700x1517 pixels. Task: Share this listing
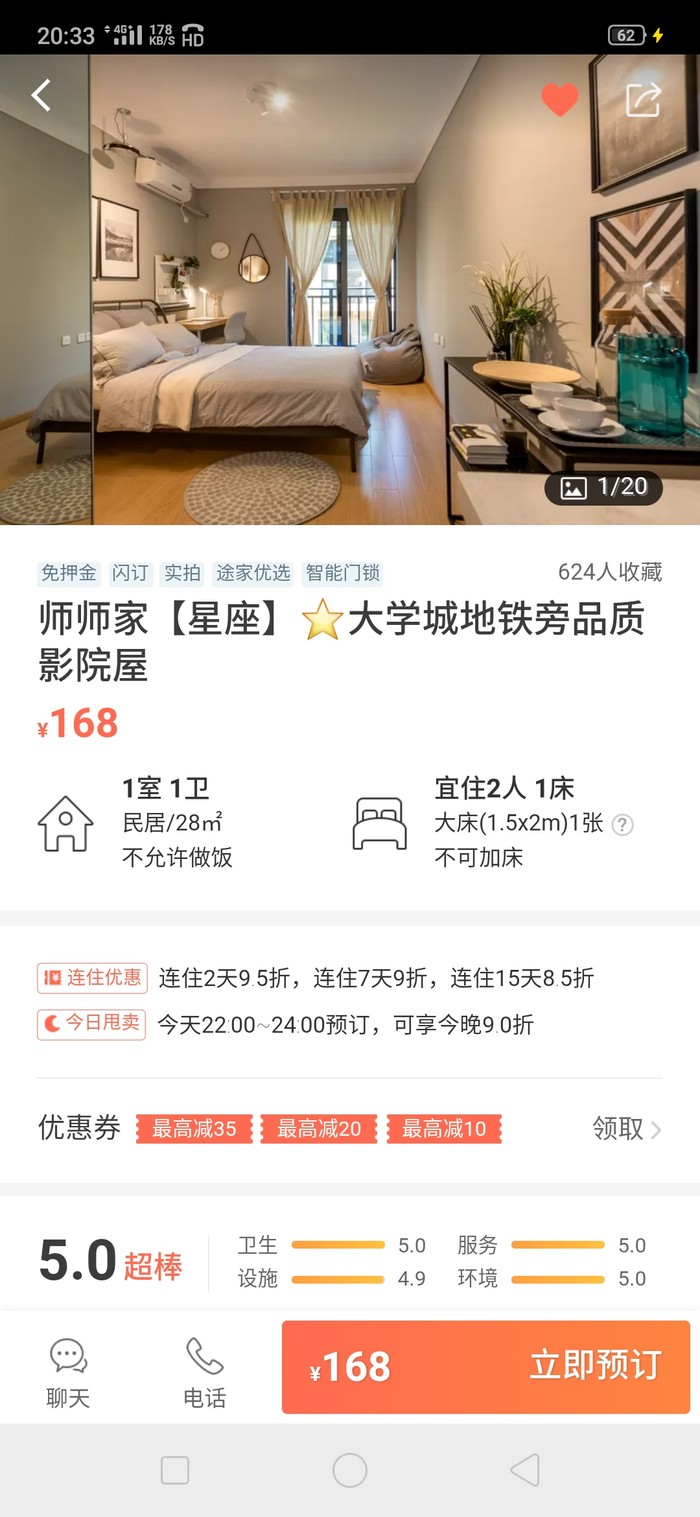point(643,99)
